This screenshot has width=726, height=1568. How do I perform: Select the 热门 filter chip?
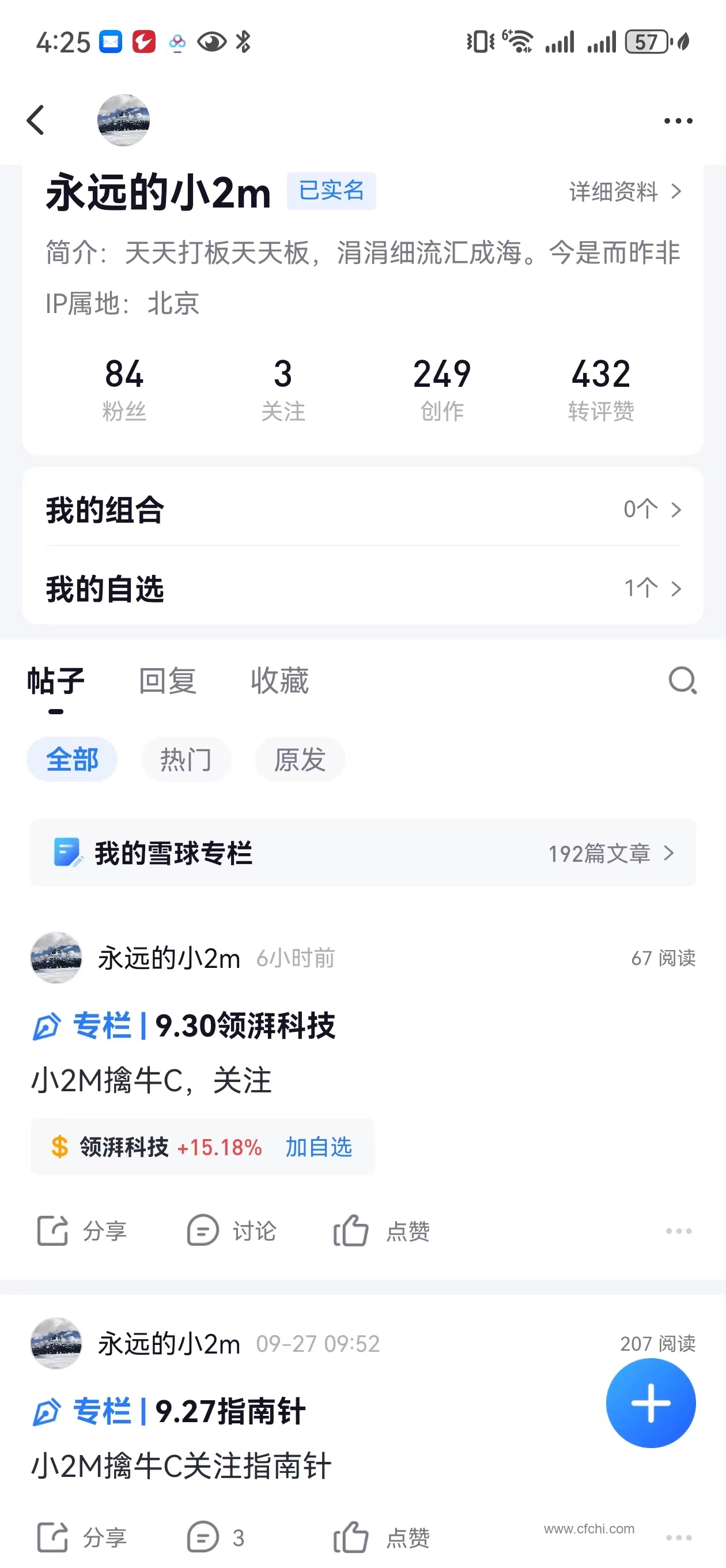click(x=186, y=760)
